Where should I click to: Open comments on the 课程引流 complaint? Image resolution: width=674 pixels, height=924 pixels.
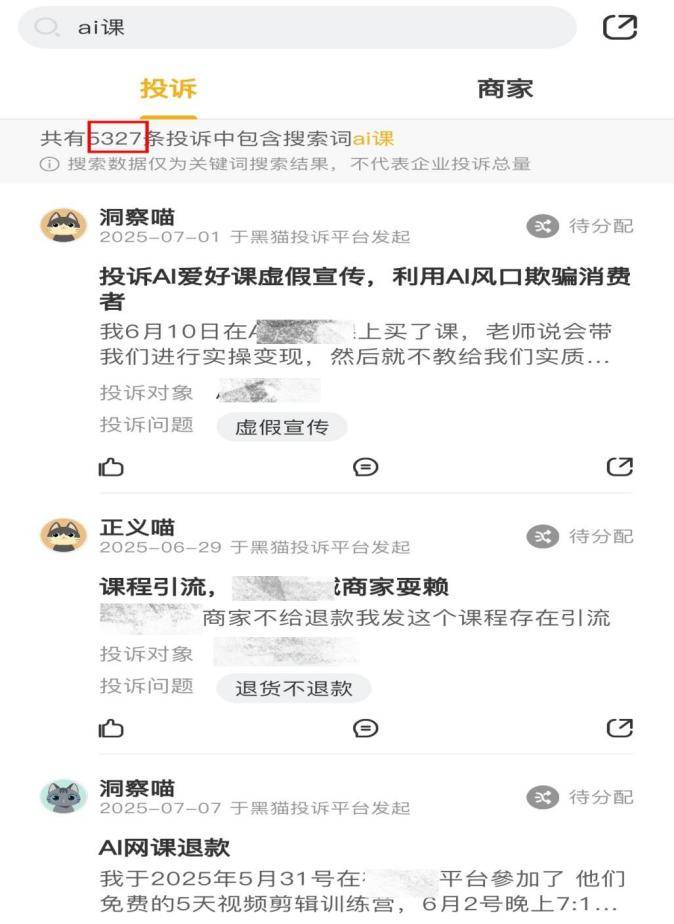pos(366,728)
